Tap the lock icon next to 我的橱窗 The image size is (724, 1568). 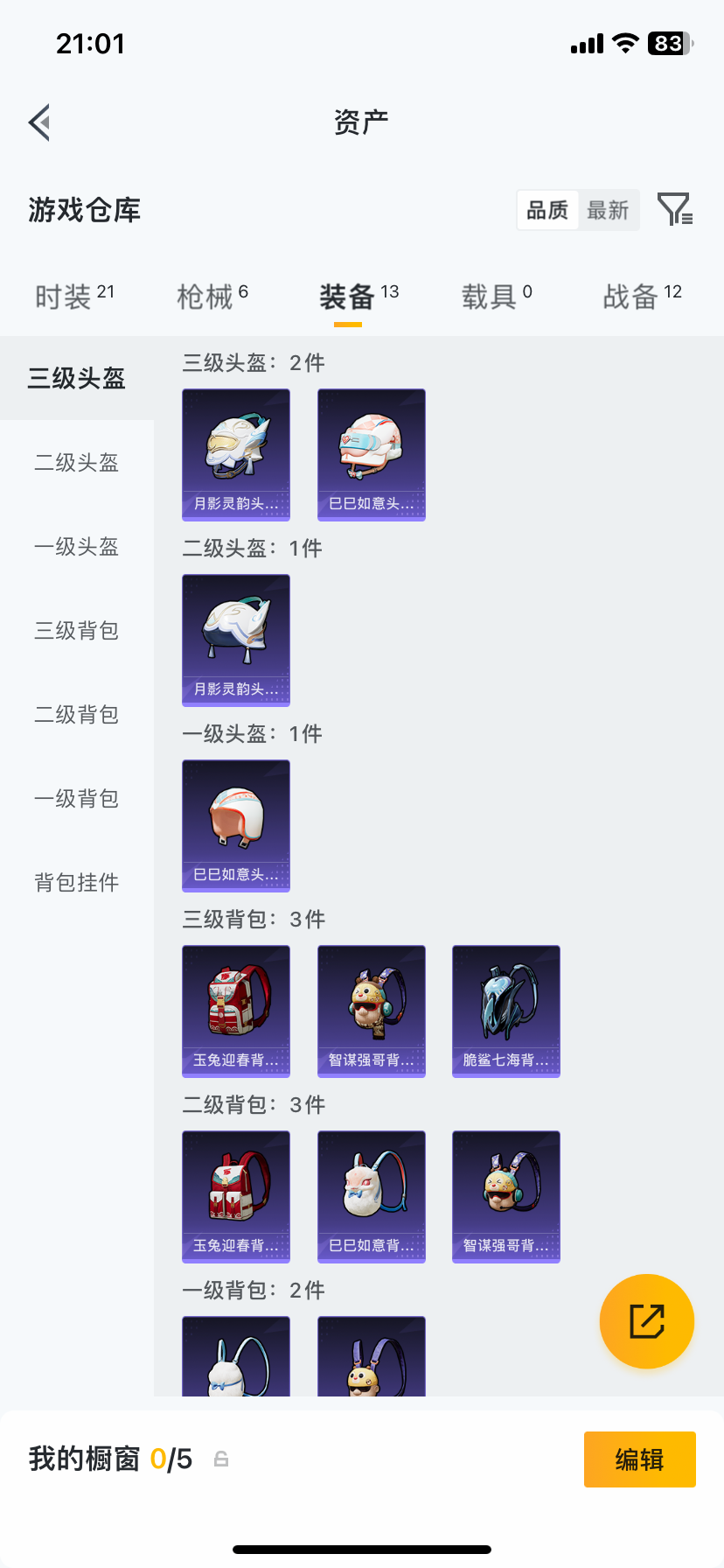click(220, 1459)
